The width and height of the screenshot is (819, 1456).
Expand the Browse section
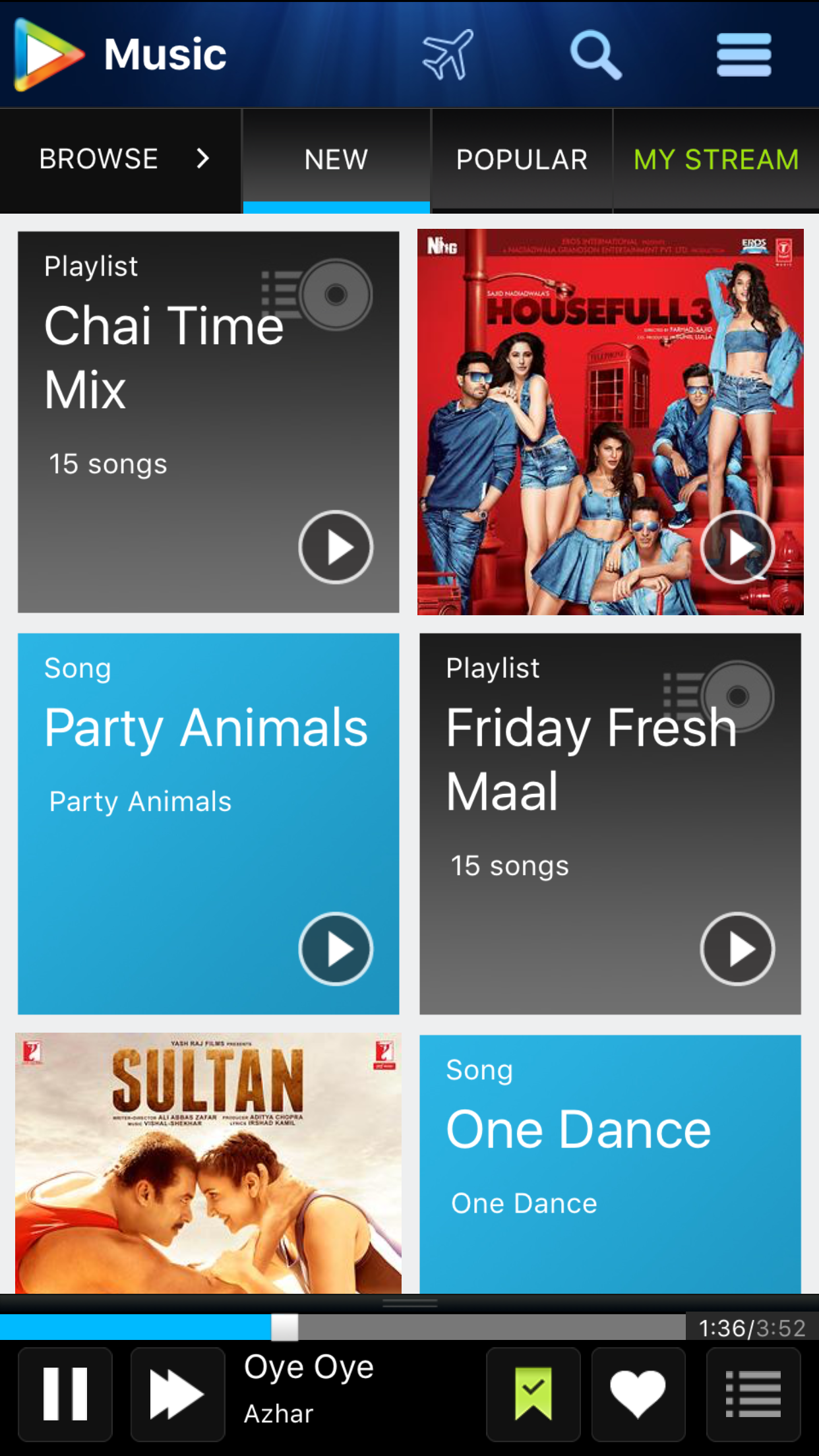[x=121, y=159]
